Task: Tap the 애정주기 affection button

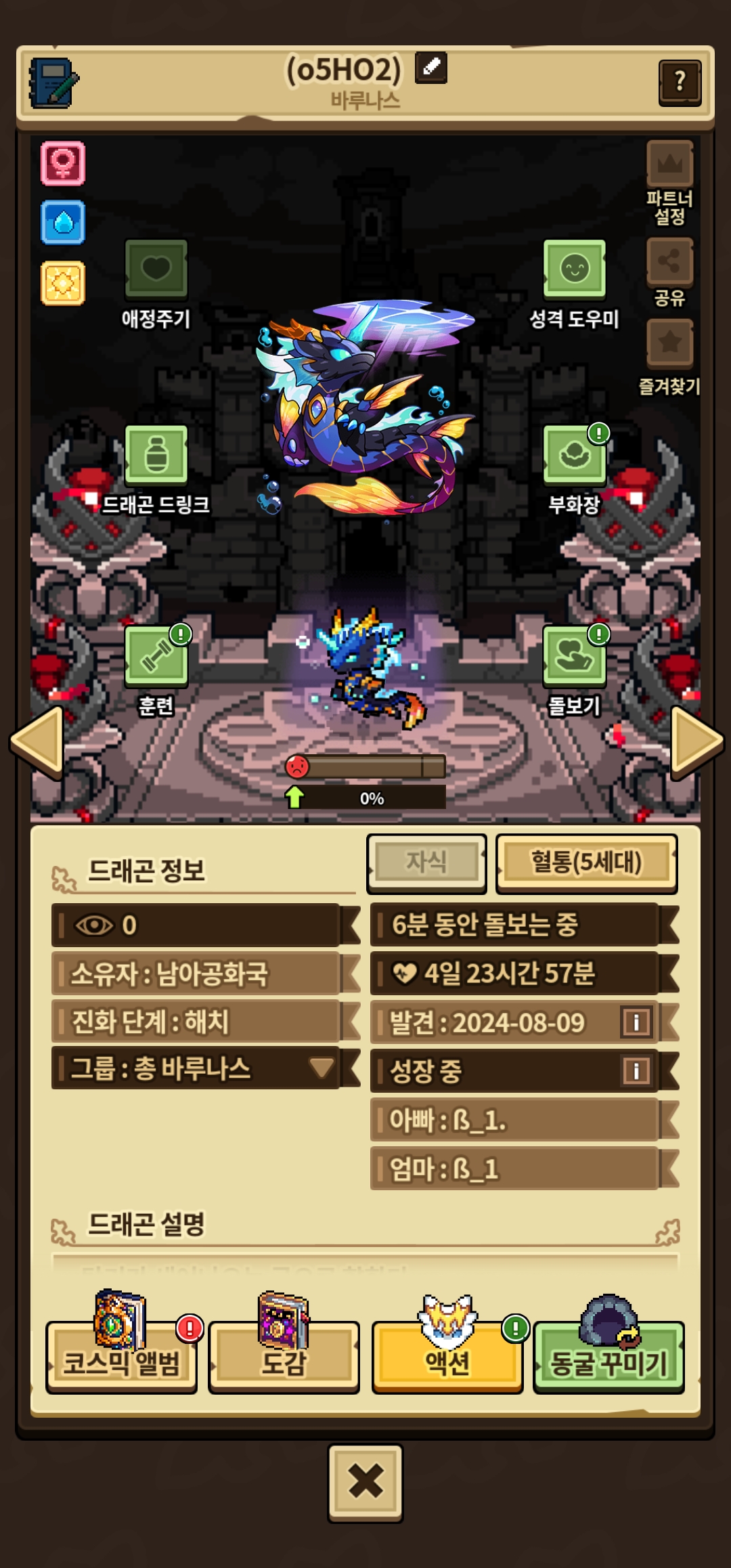Action: (x=156, y=269)
